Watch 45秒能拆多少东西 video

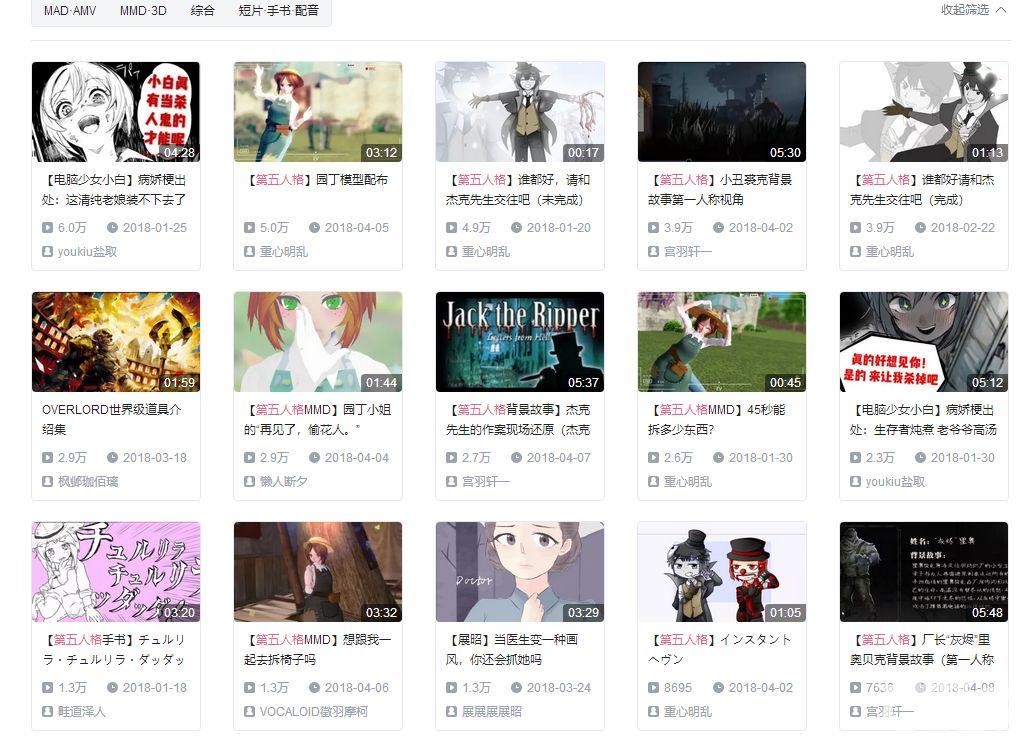pyautogui.click(x=721, y=342)
